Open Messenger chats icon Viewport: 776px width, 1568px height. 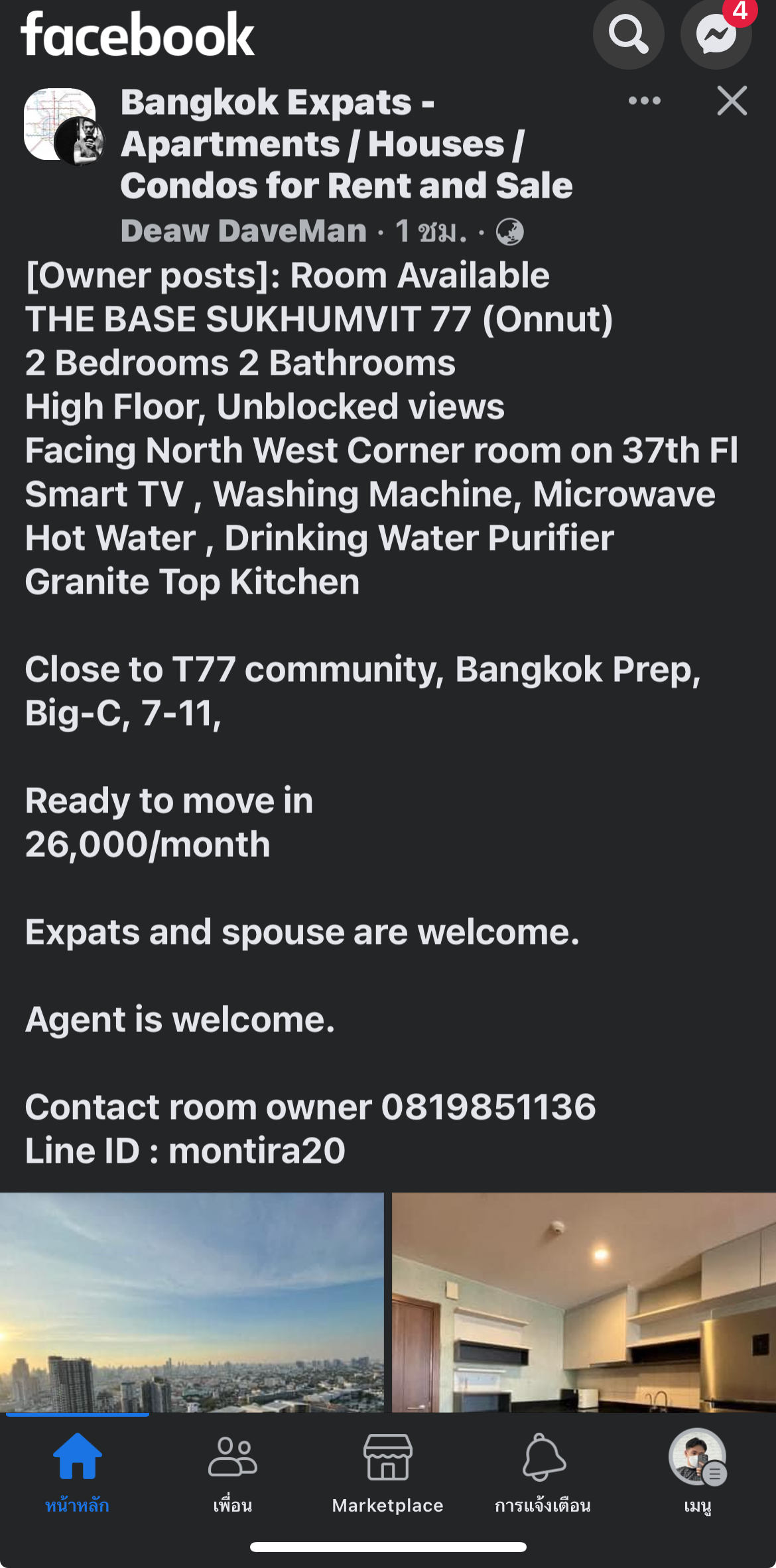(716, 34)
